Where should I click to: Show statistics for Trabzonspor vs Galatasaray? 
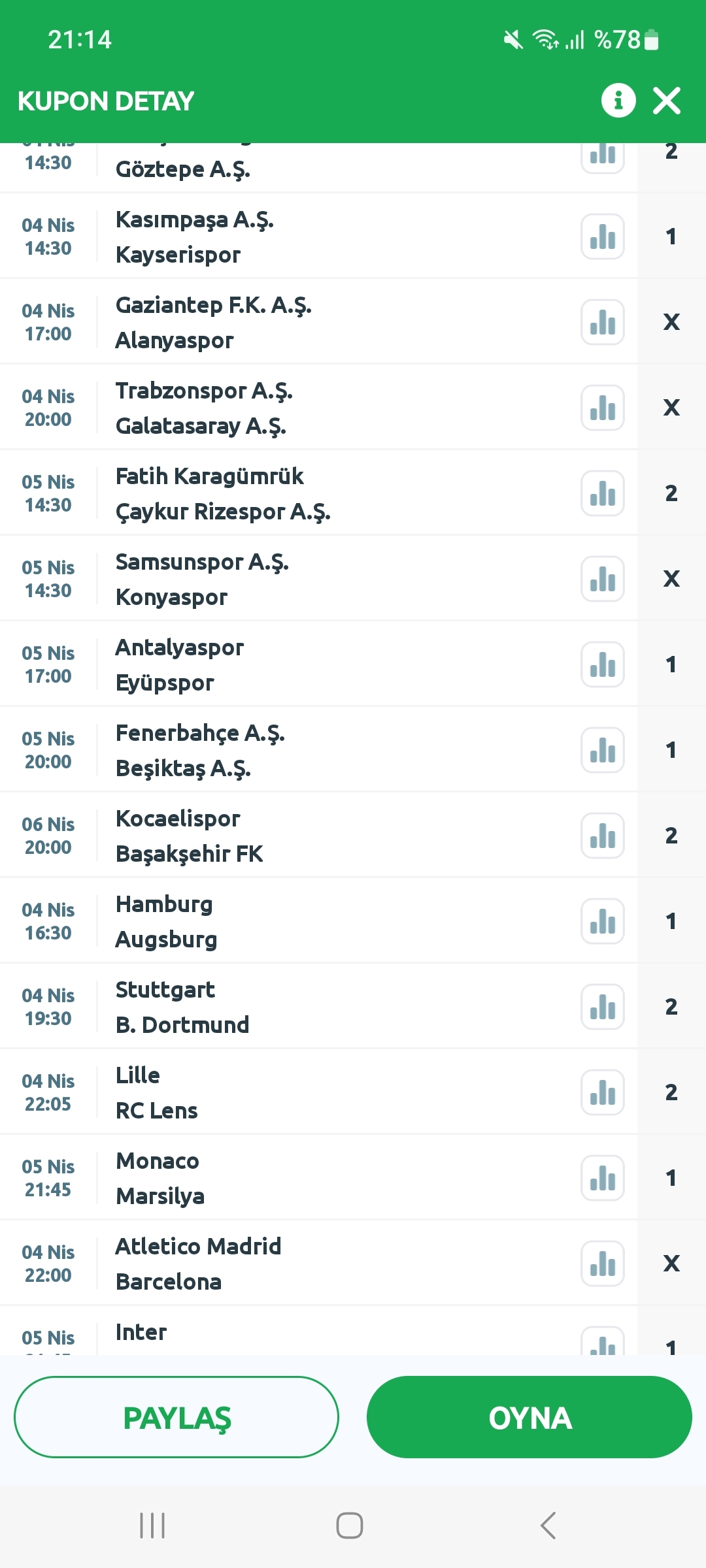click(x=602, y=408)
